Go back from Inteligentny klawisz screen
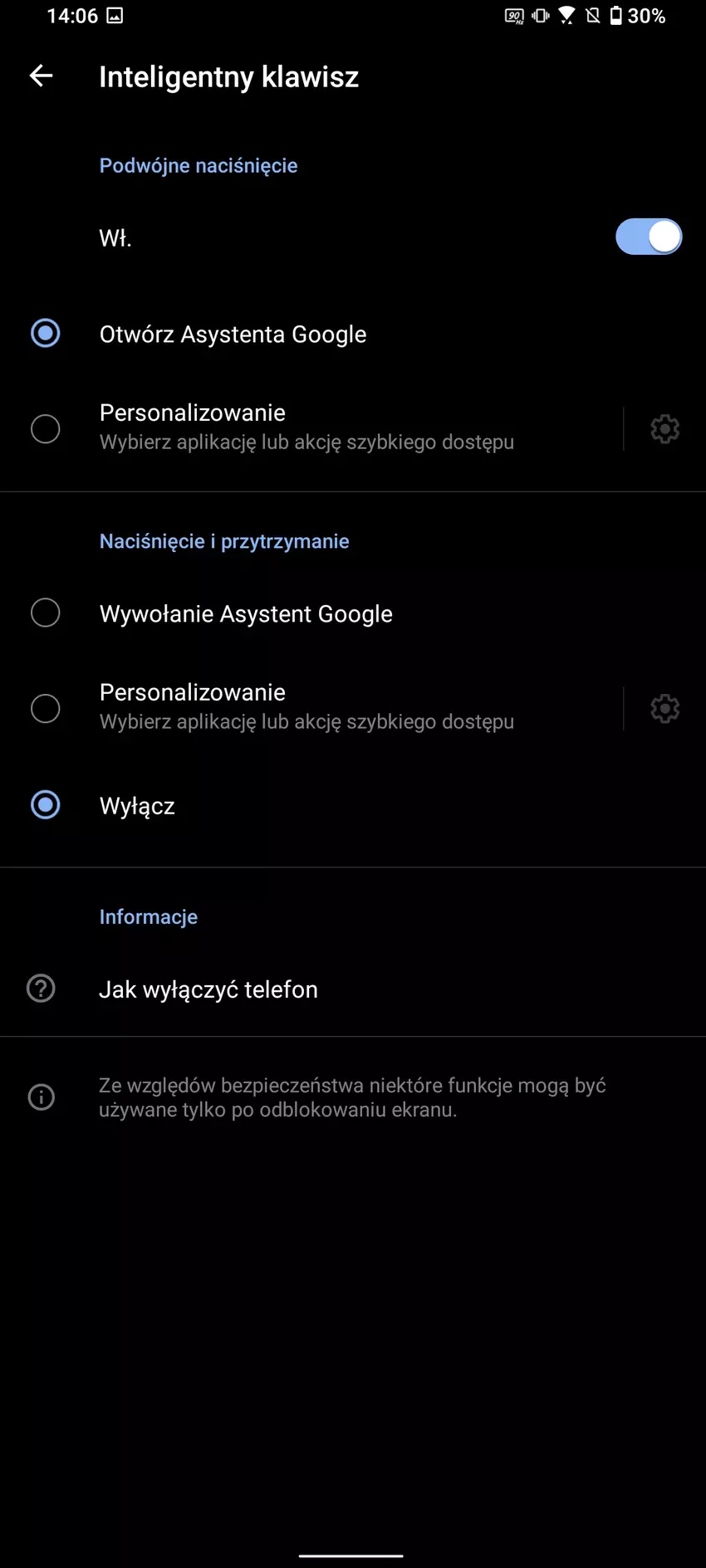This screenshot has width=706, height=1568. 41,76
